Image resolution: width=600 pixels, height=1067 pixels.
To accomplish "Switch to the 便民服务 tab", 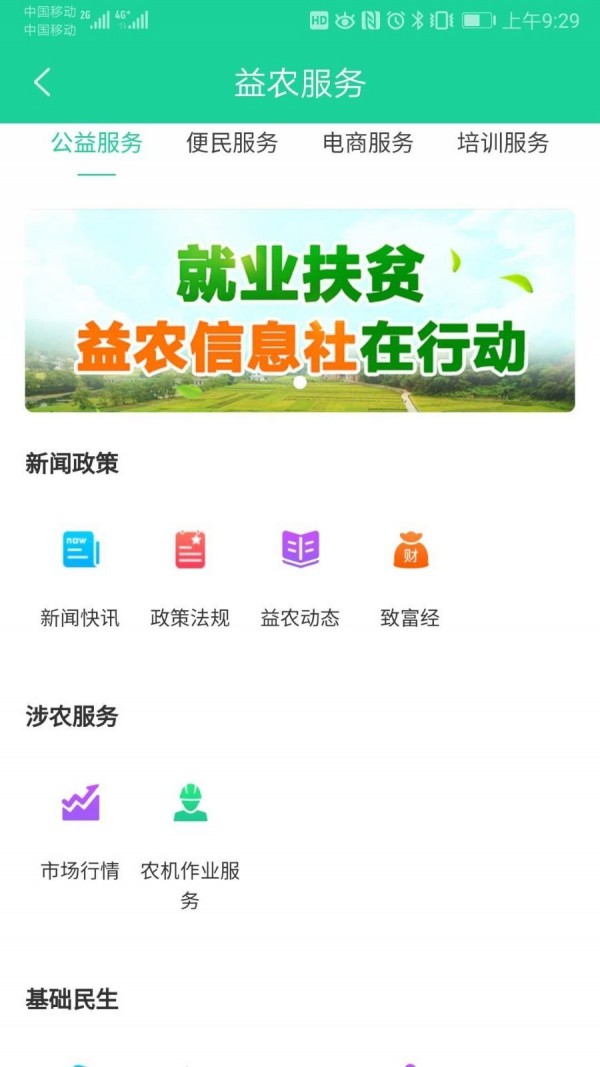I will point(232,143).
